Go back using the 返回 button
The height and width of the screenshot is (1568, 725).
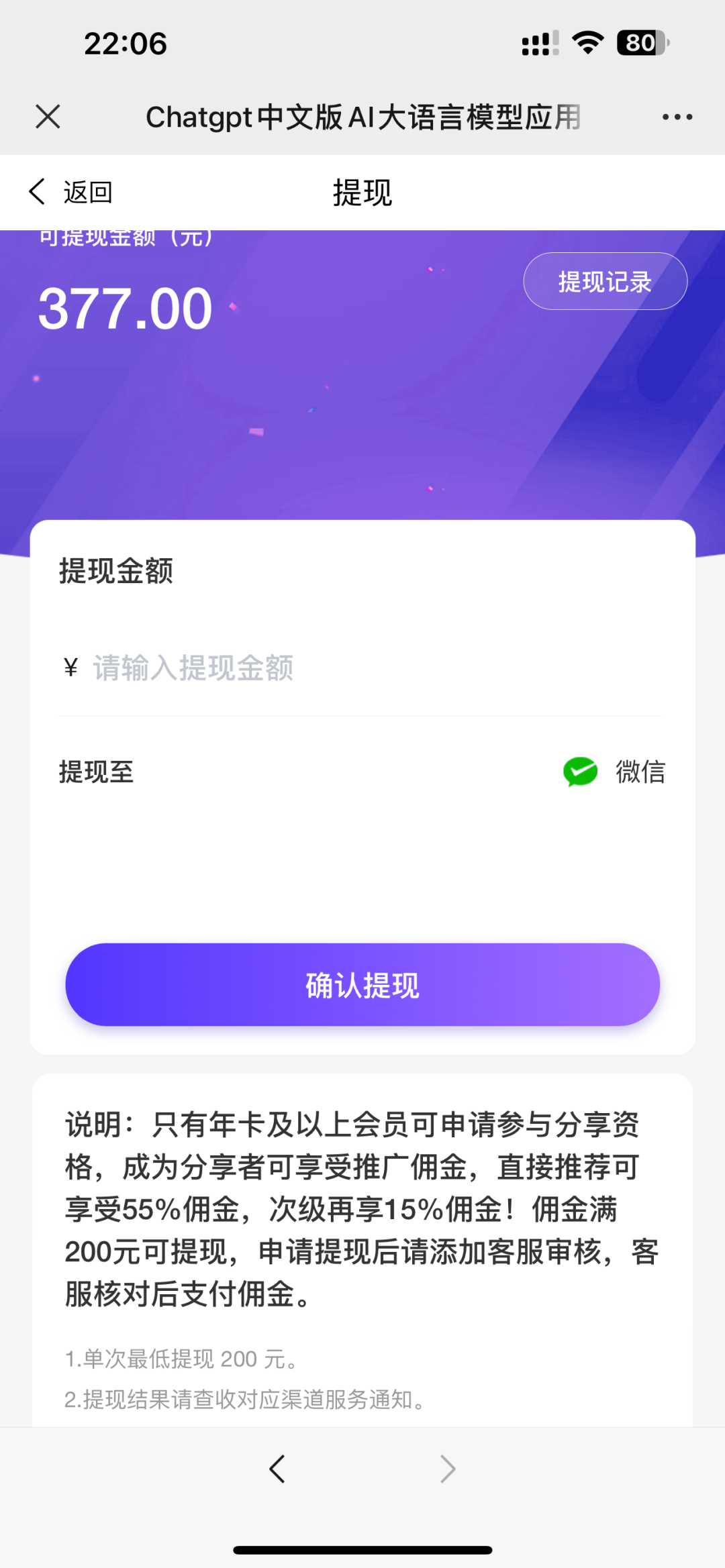[x=70, y=192]
